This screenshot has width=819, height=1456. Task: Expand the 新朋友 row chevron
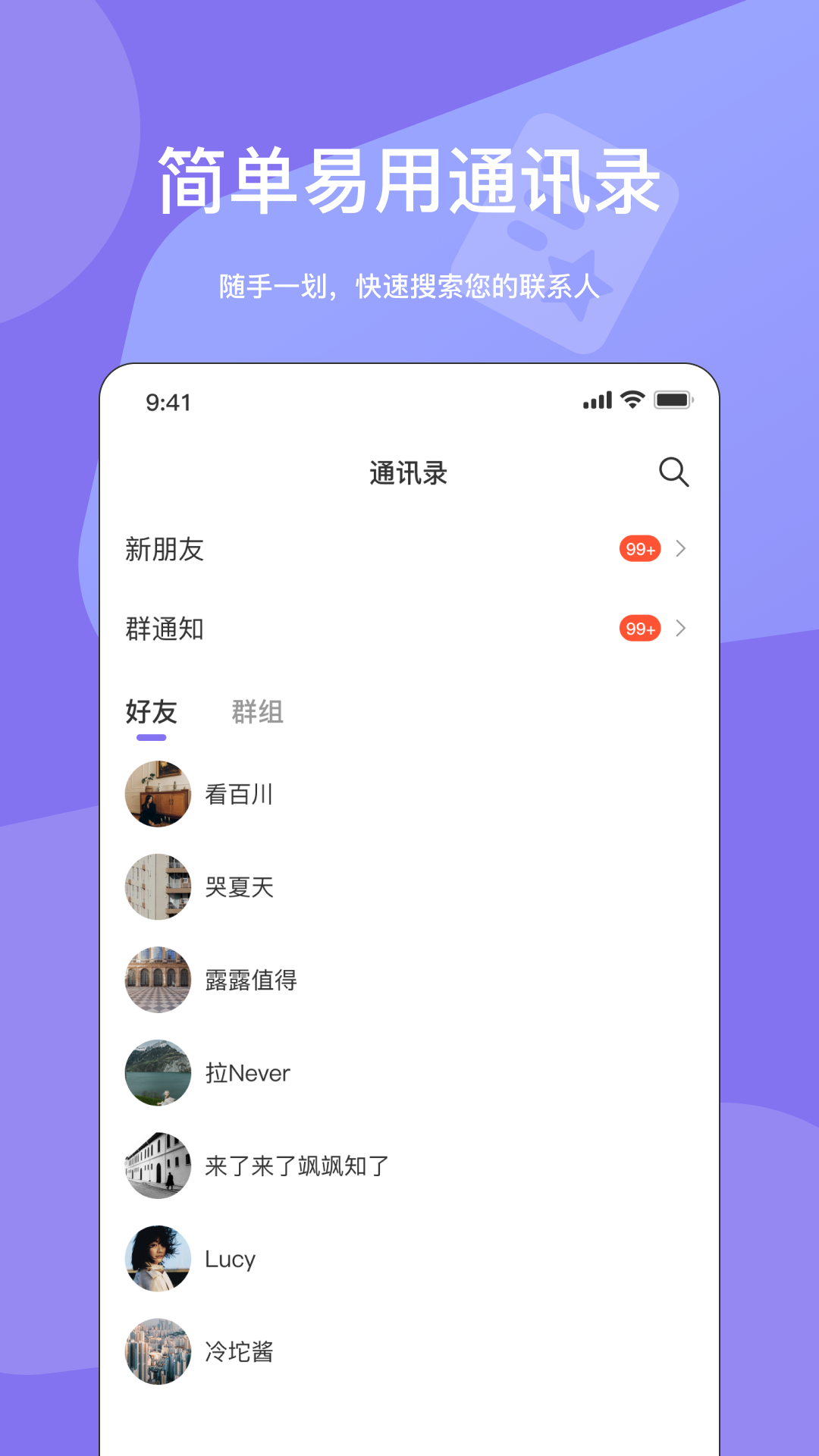tap(682, 550)
